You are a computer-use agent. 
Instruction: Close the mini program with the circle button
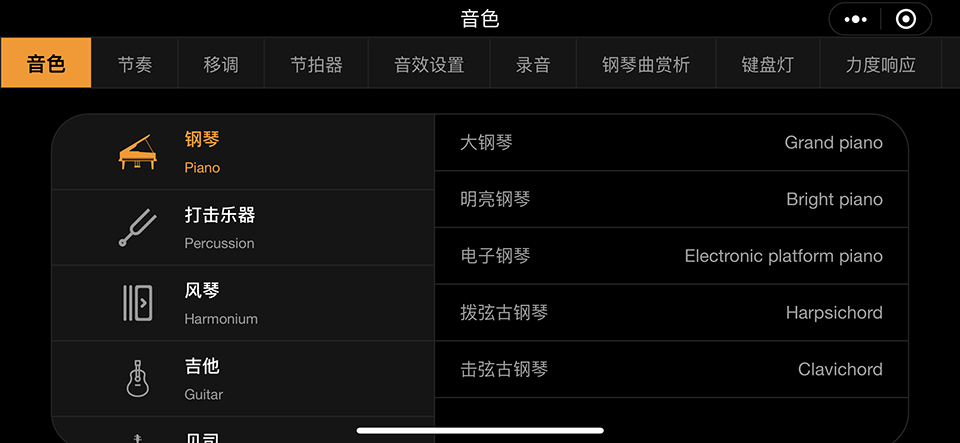coord(906,19)
